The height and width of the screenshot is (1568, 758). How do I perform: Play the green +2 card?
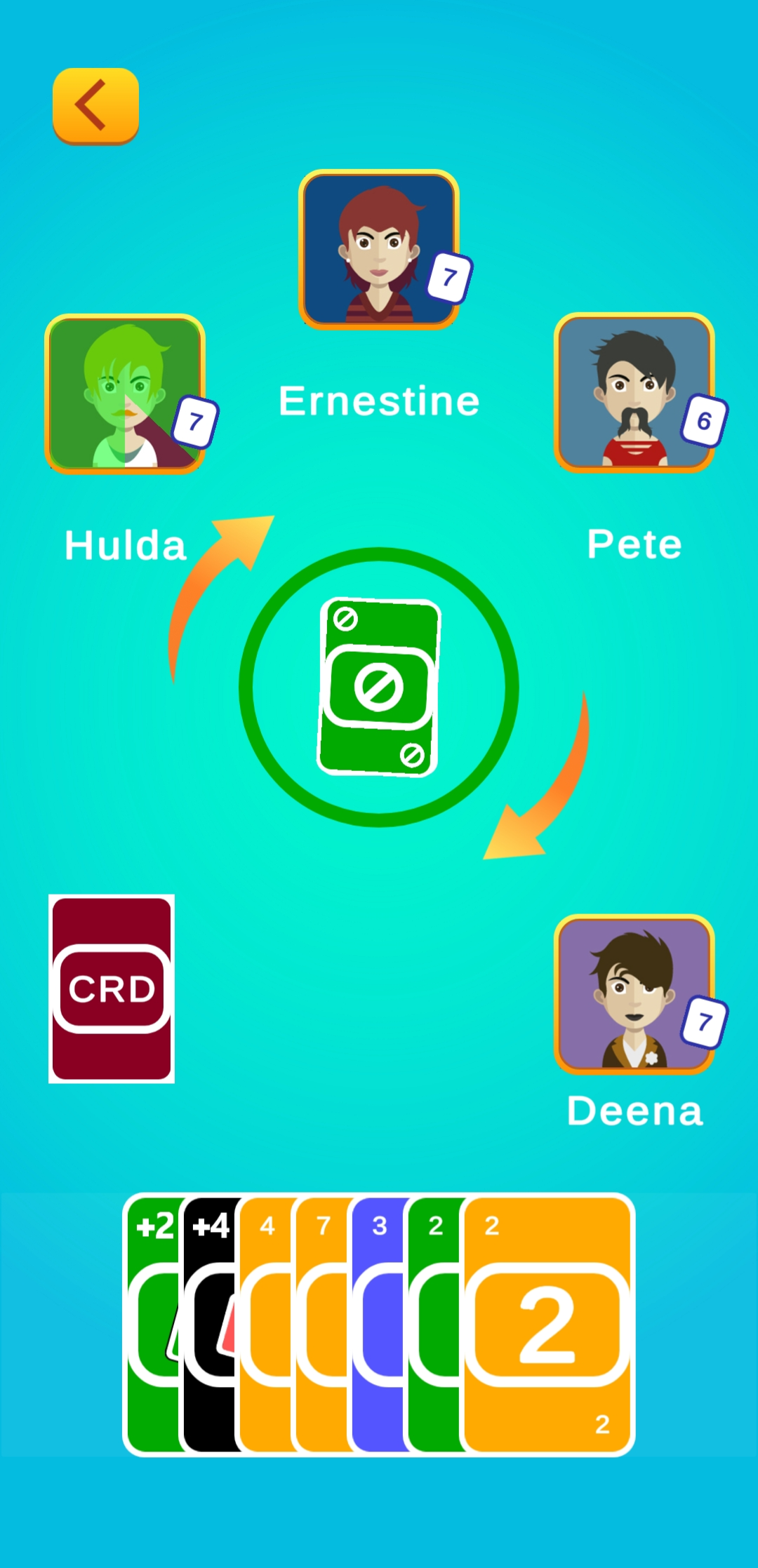click(152, 1322)
